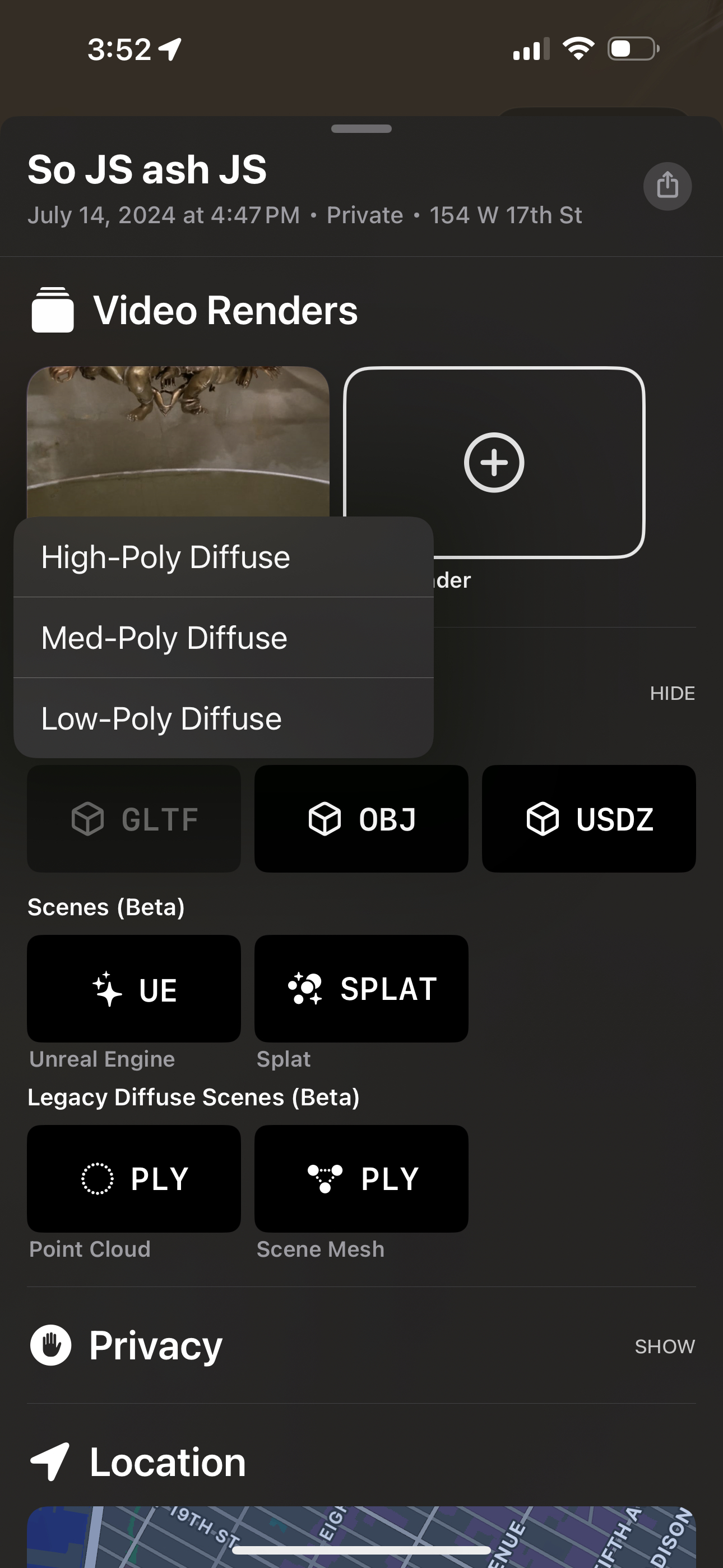Export the Scene Mesh PLY

pyautogui.click(x=361, y=1179)
